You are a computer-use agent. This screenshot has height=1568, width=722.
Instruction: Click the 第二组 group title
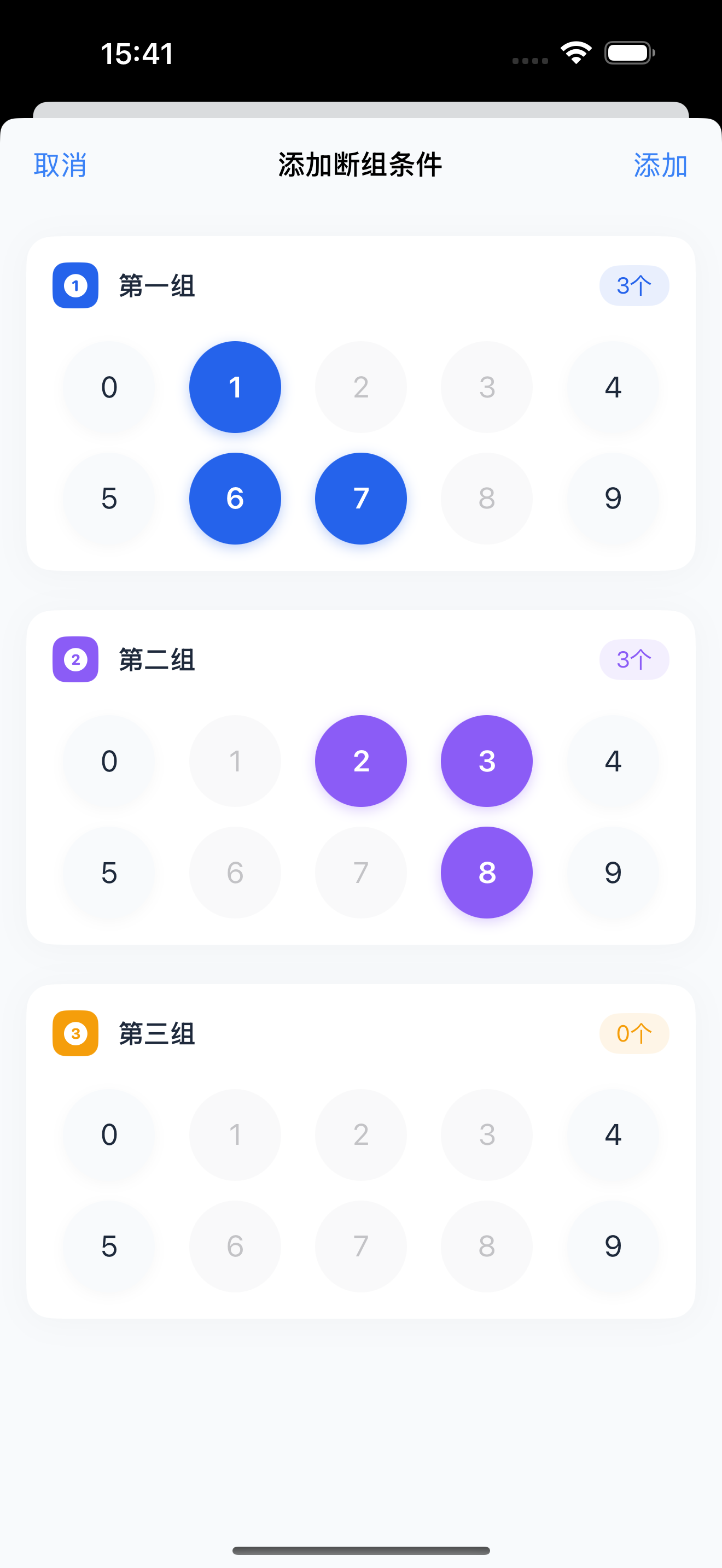click(x=156, y=659)
